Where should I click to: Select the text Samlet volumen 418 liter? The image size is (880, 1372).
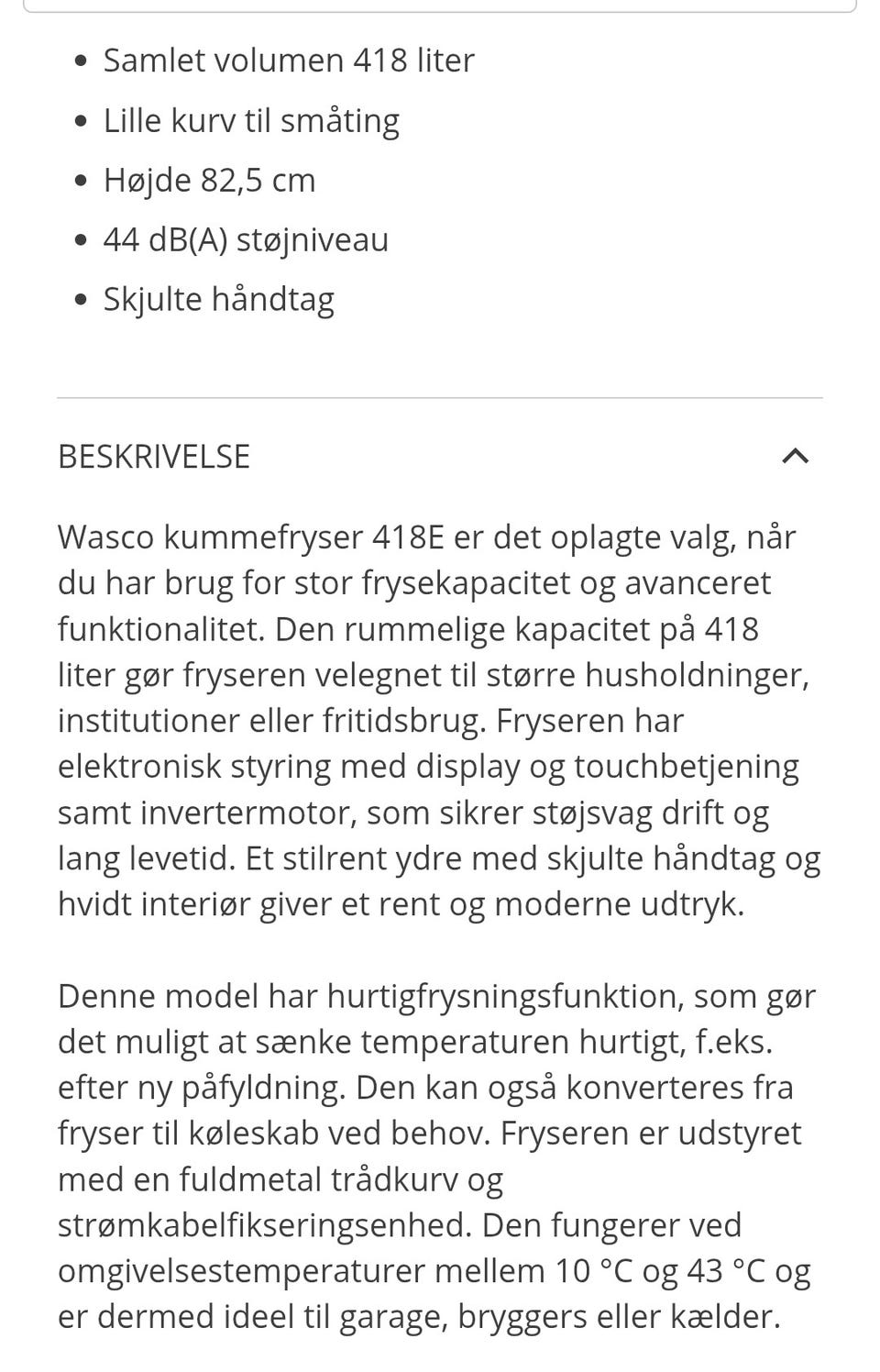point(289,59)
